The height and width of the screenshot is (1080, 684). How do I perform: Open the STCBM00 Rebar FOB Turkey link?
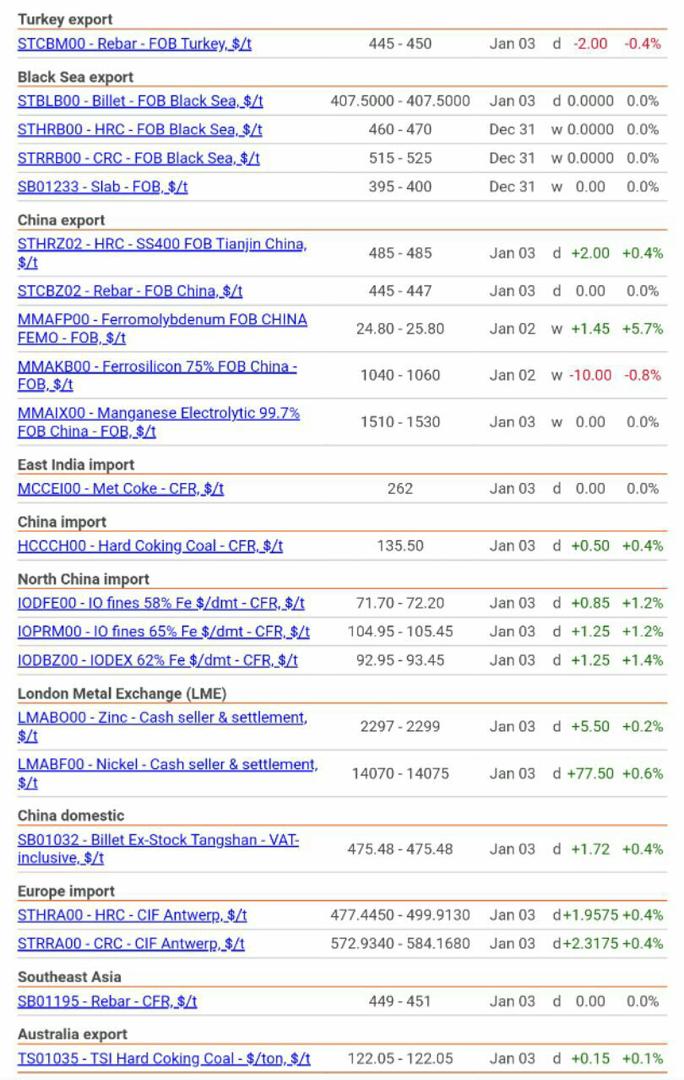pyautogui.click(x=134, y=44)
